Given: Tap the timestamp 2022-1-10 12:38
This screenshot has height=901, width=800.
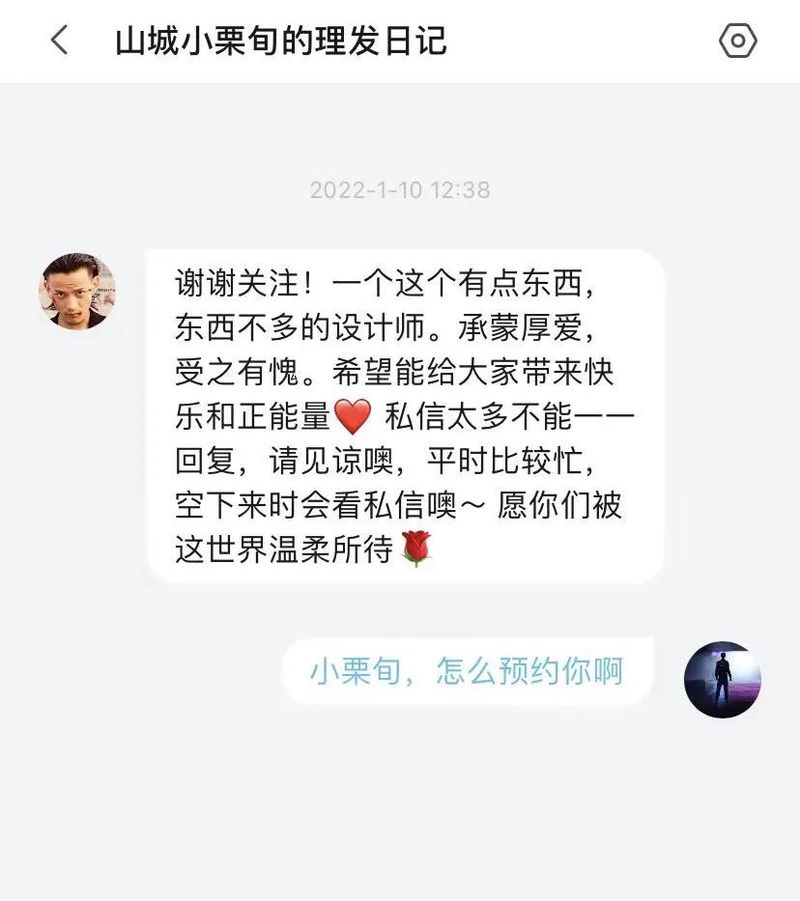Looking at the screenshot, I should 398,191.
